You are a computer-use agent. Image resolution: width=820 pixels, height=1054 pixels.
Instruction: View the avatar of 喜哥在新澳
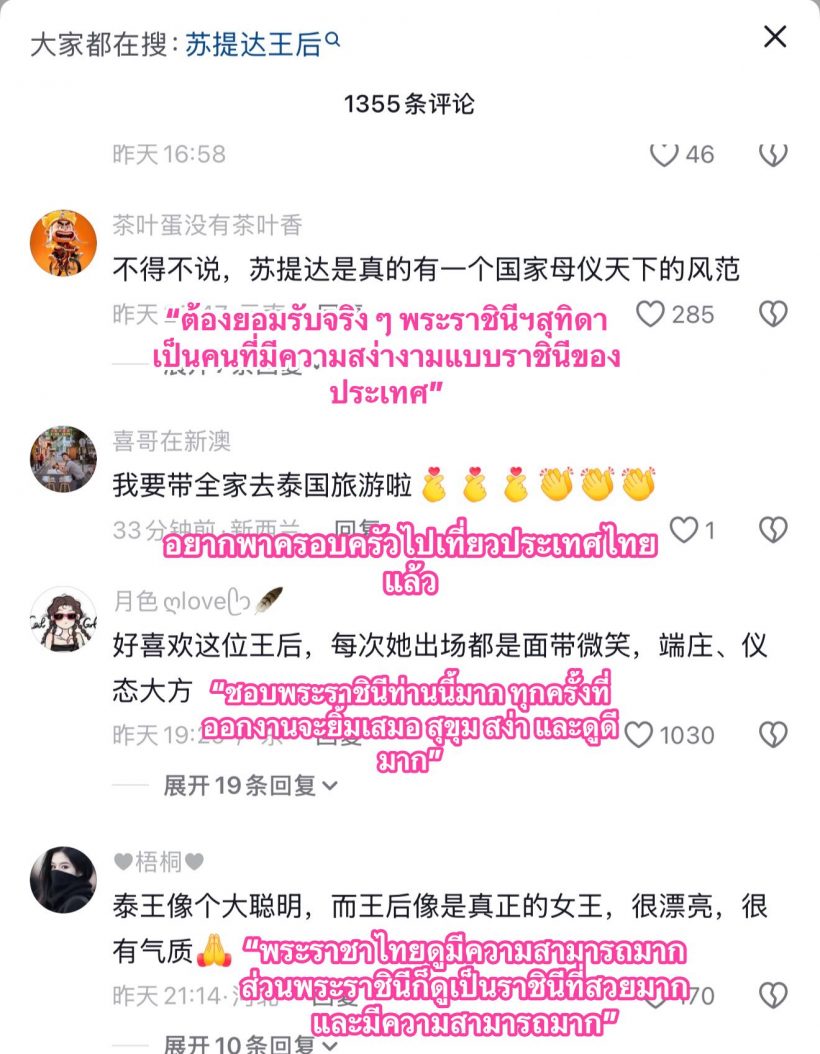pyautogui.click(x=63, y=459)
